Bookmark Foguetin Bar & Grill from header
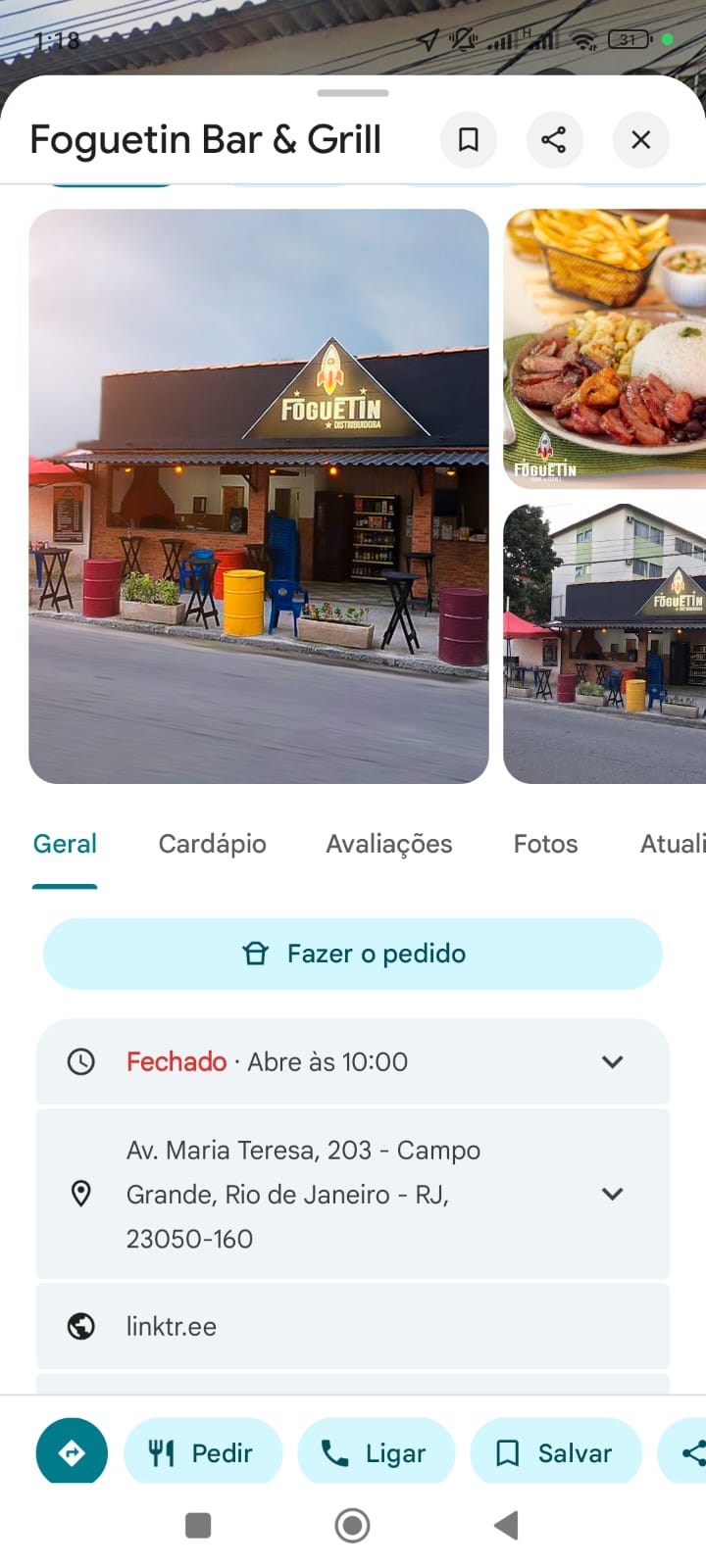 (x=469, y=140)
